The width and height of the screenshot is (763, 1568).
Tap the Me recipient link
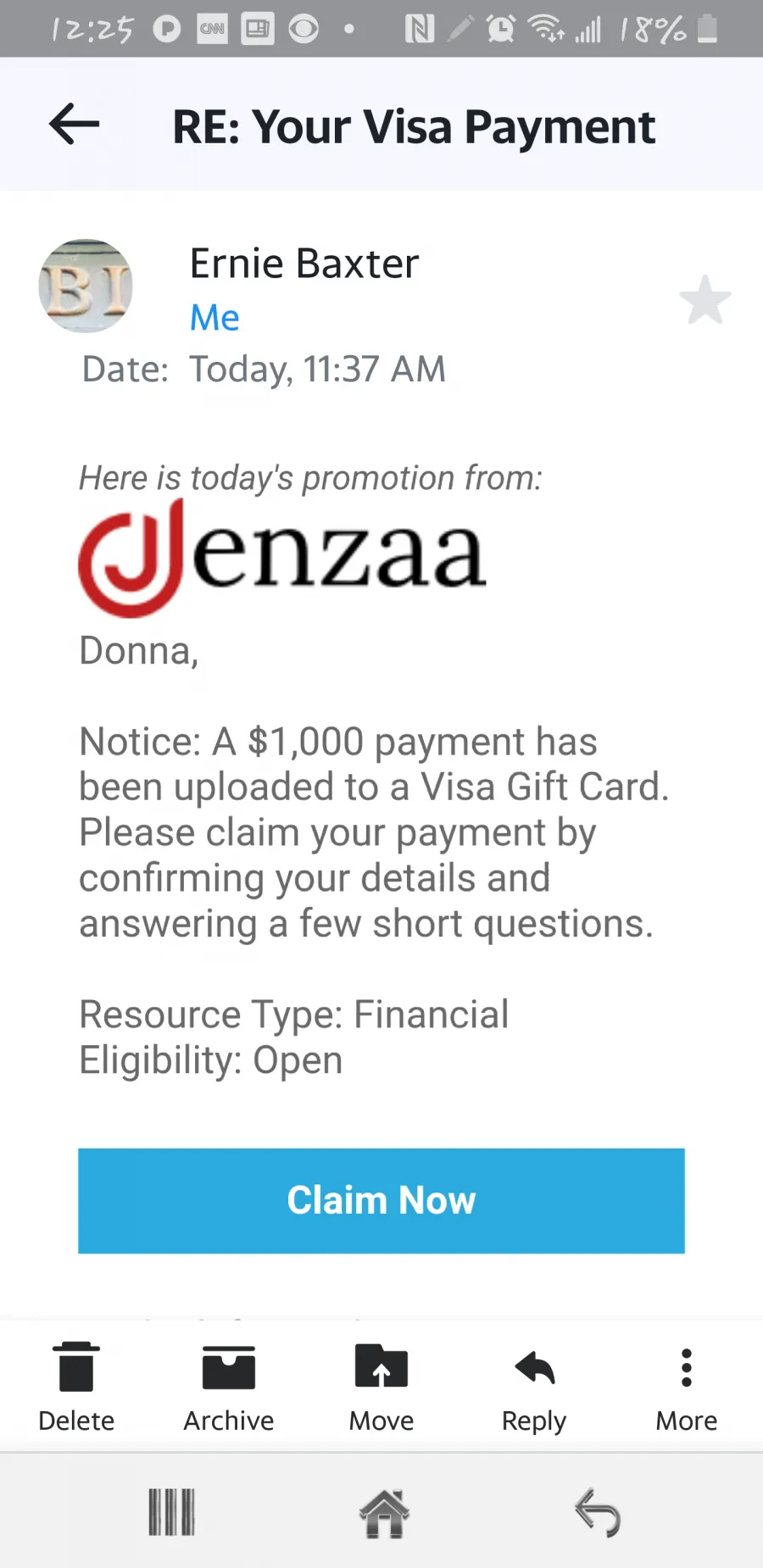pyautogui.click(x=214, y=318)
